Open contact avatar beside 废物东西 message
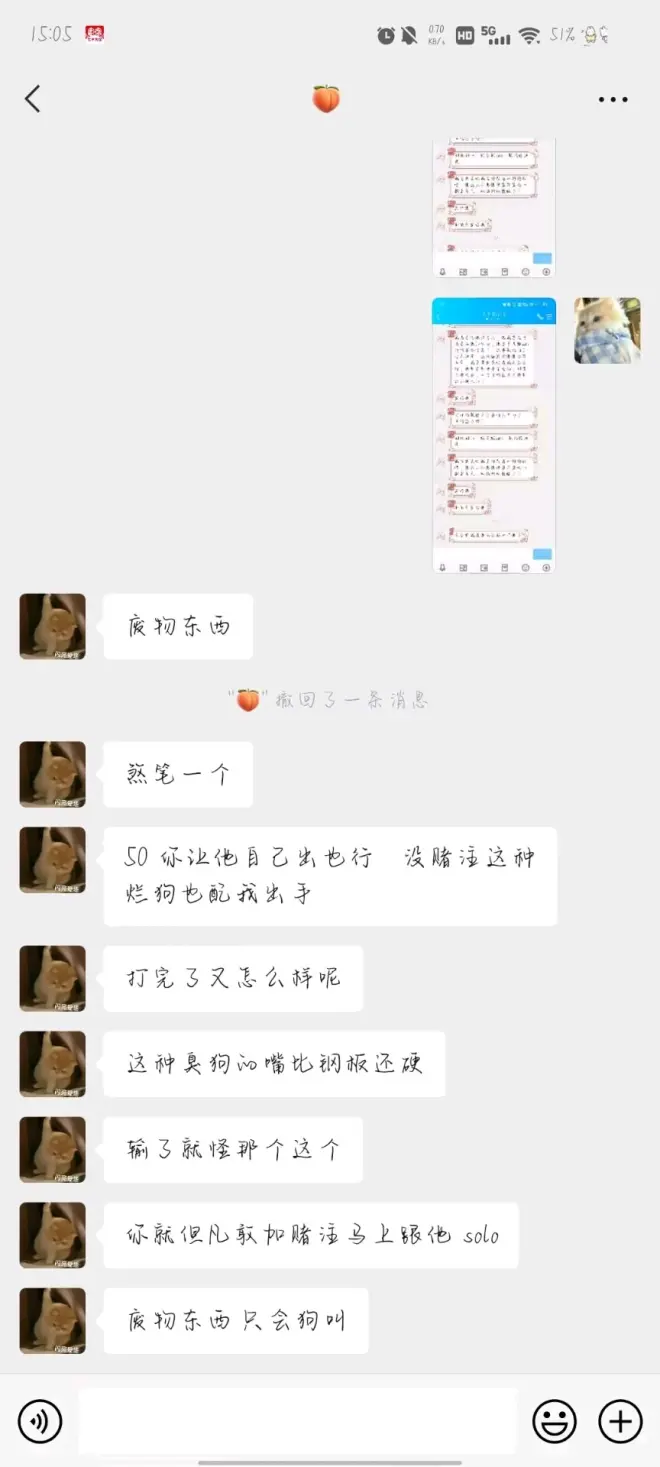660x1467 pixels. point(53,627)
